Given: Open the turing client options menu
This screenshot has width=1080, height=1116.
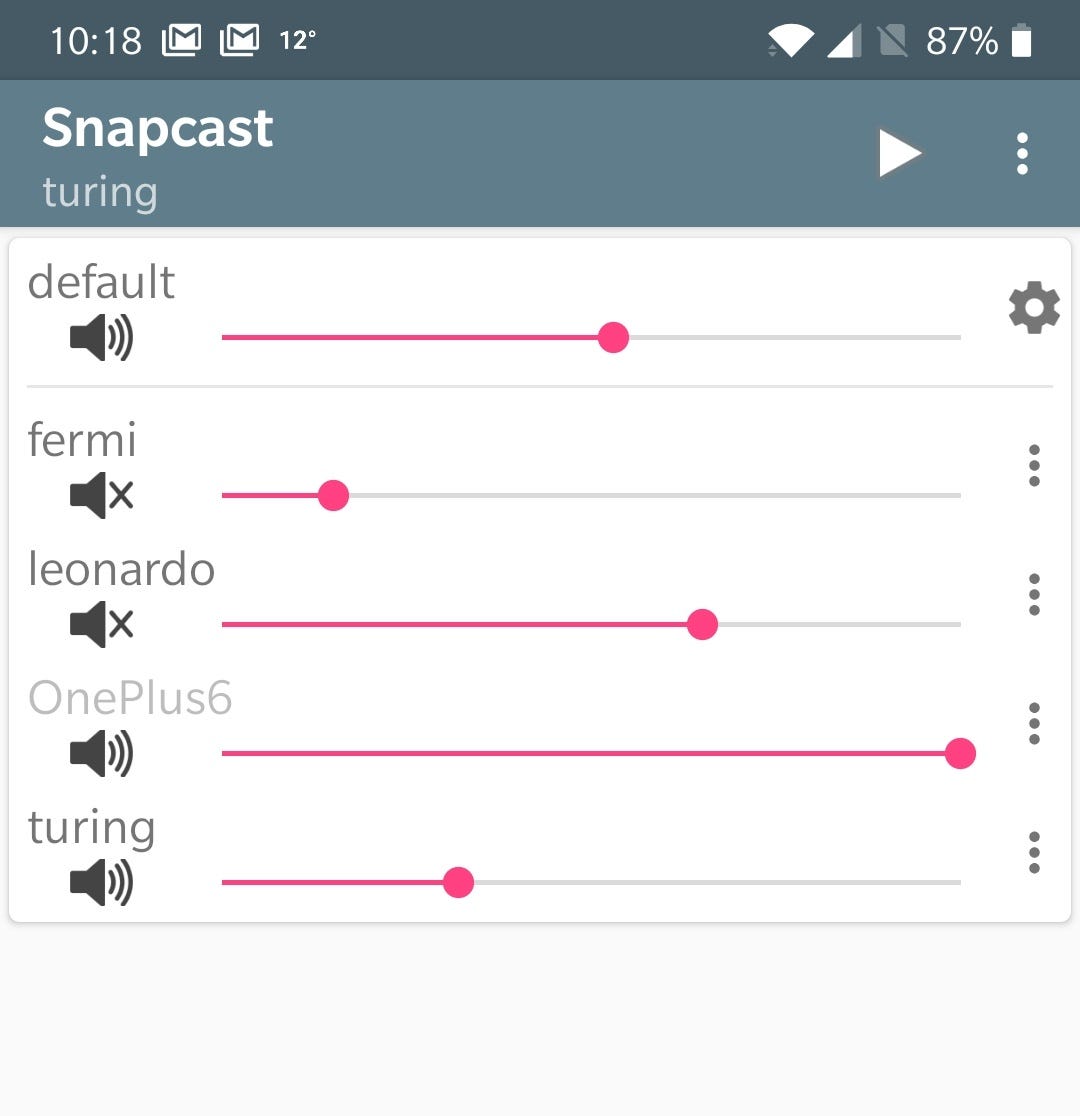Looking at the screenshot, I should click(1034, 853).
